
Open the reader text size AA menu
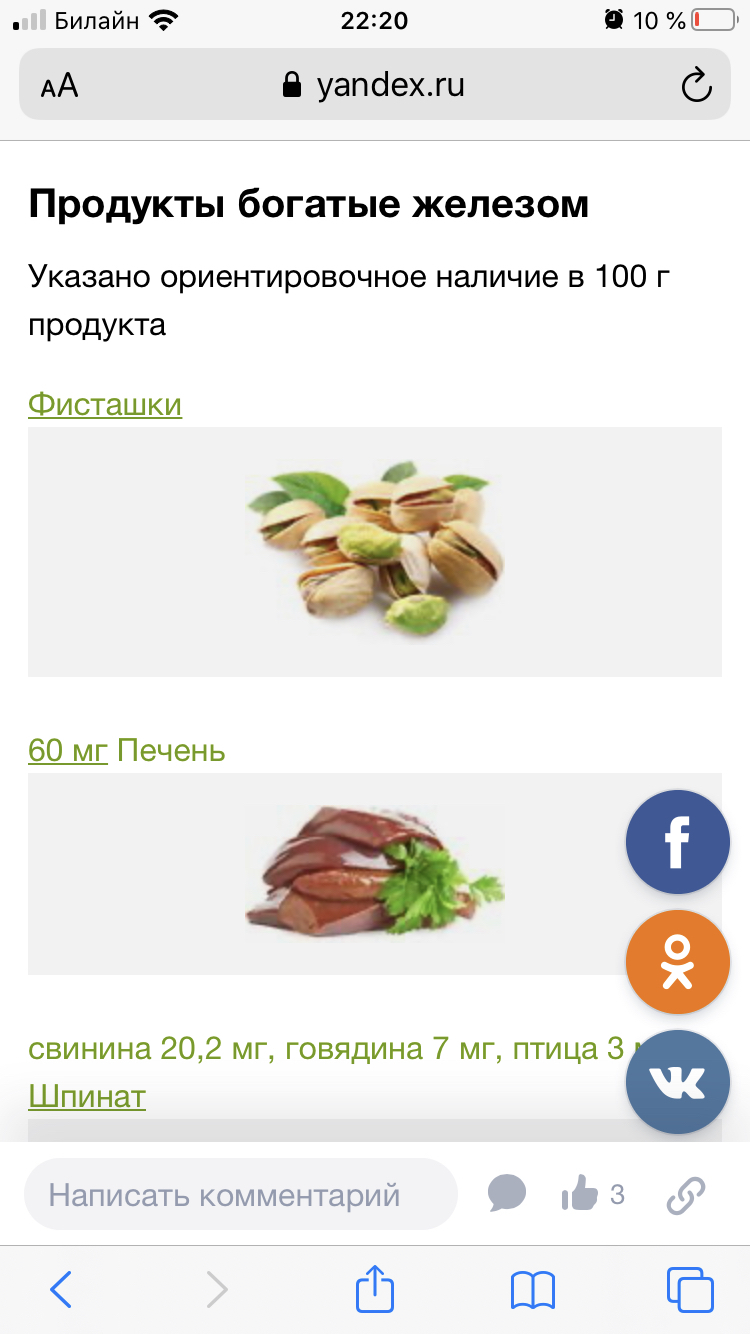(60, 86)
